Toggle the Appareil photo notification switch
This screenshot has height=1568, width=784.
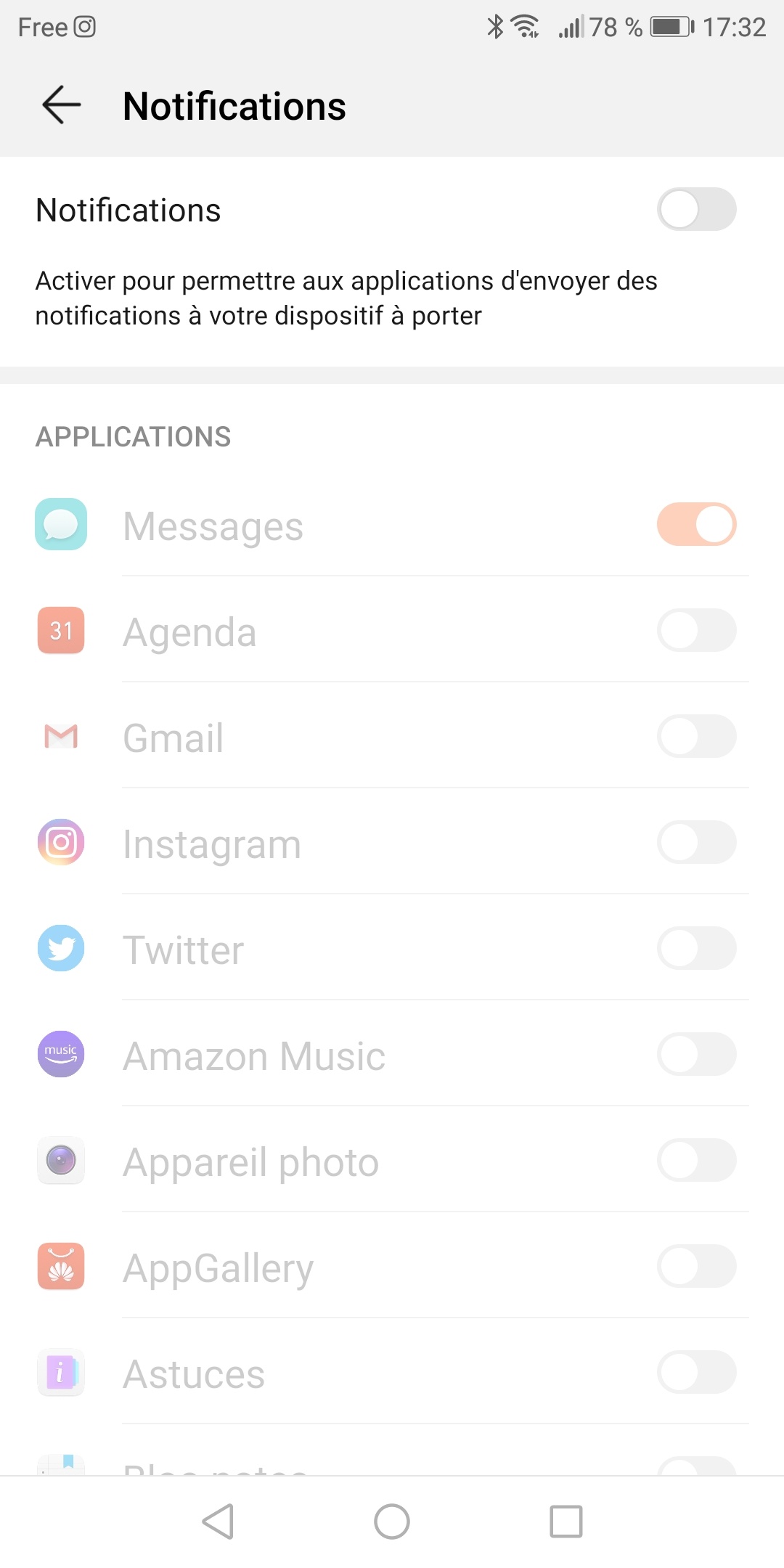696,1160
